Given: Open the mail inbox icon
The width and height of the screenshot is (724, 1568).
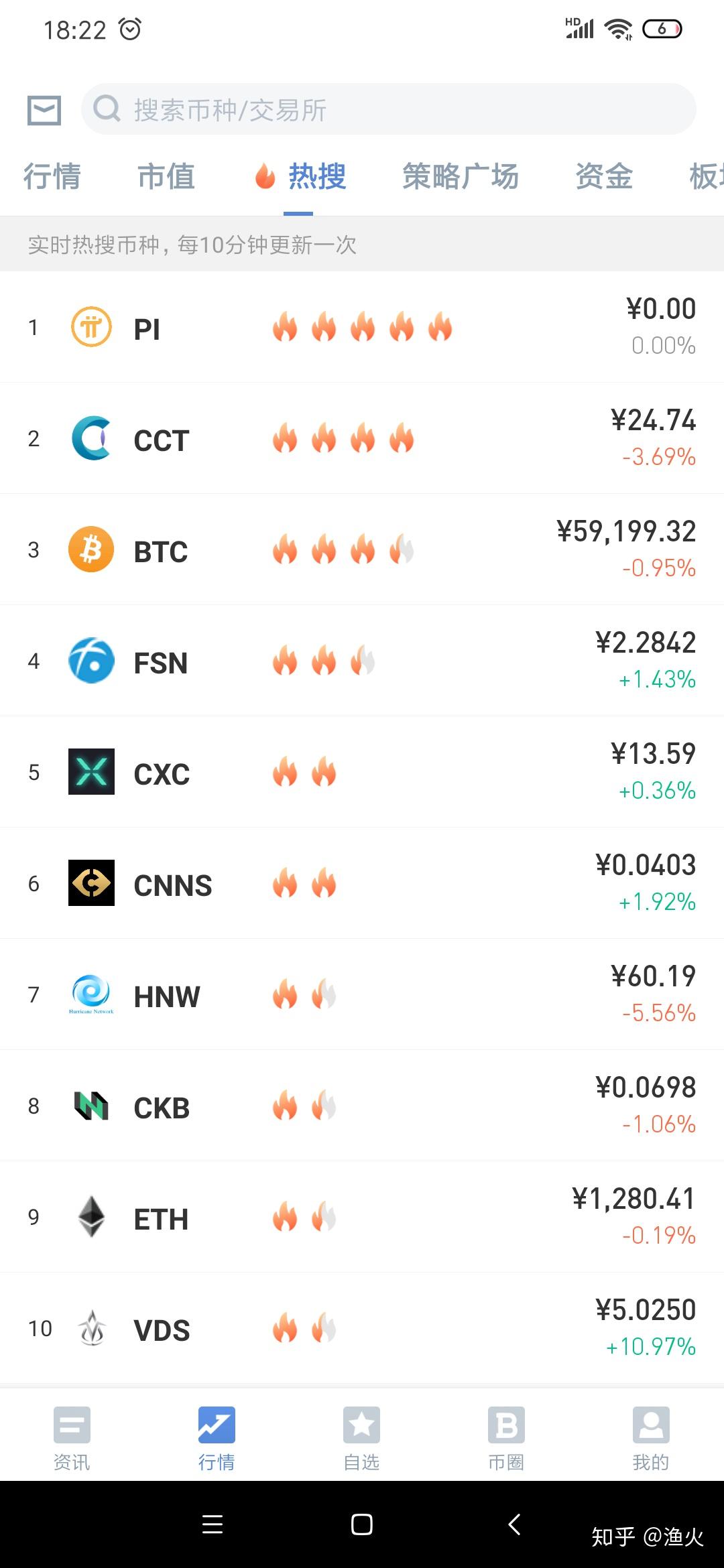Looking at the screenshot, I should 44,110.
